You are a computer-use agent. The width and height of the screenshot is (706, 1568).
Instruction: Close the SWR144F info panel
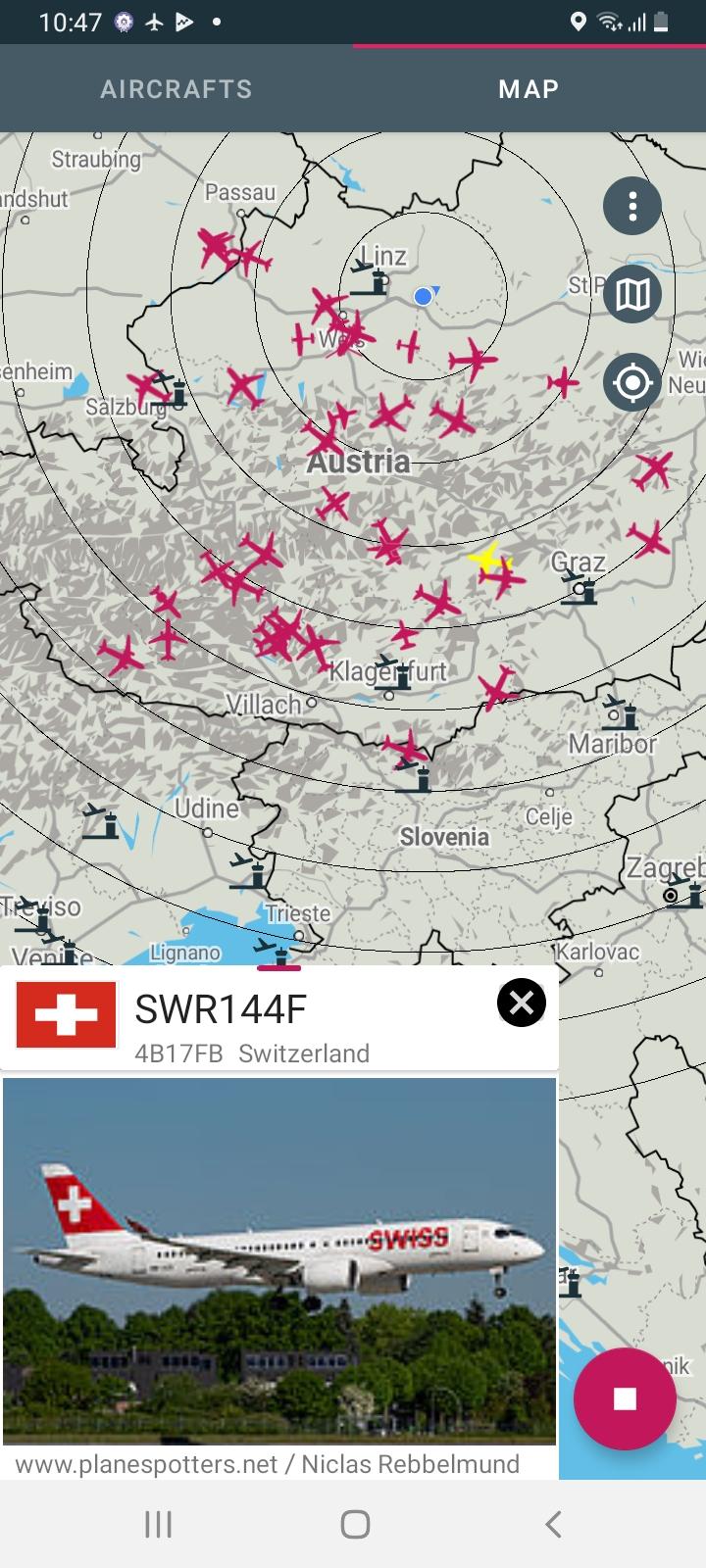(522, 1003)
